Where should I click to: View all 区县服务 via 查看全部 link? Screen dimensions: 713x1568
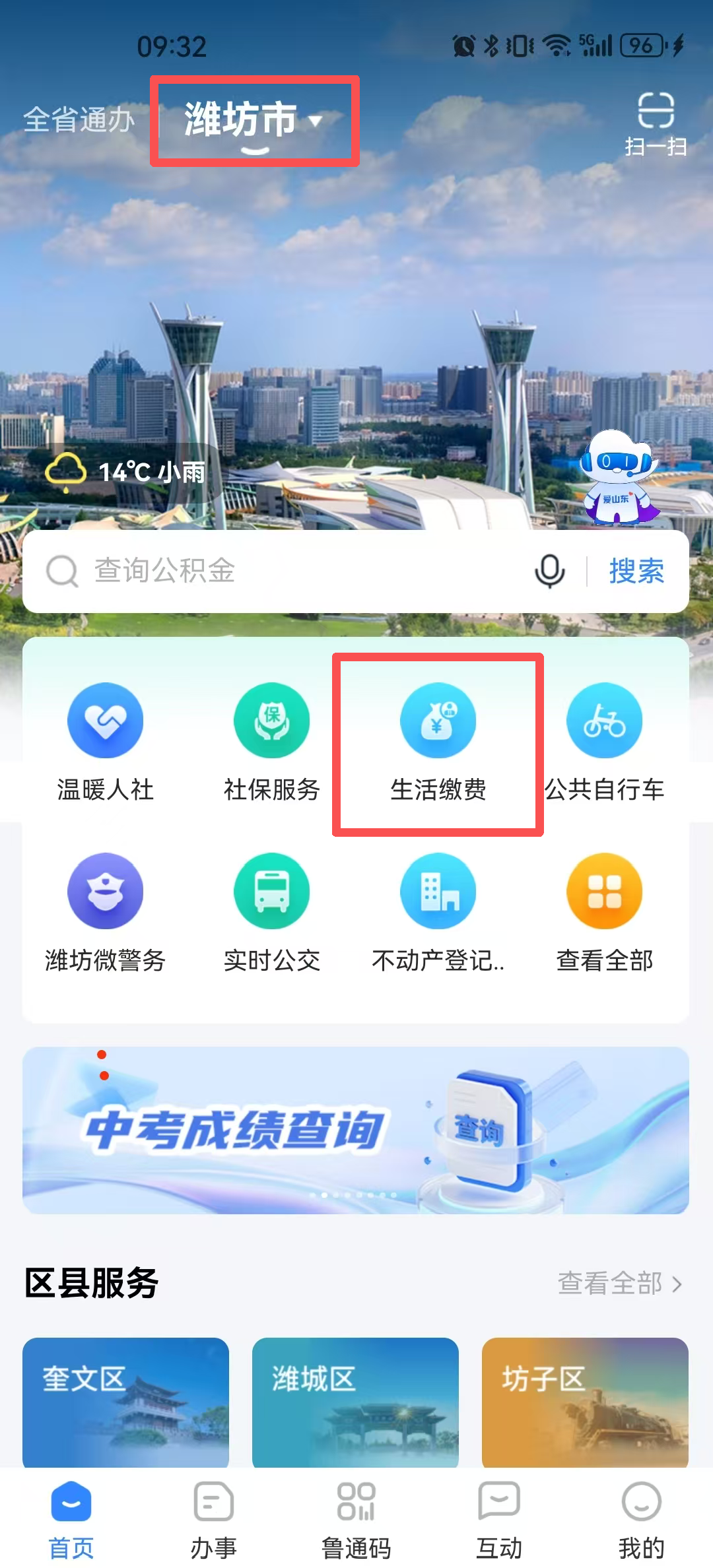(619, 1284)
